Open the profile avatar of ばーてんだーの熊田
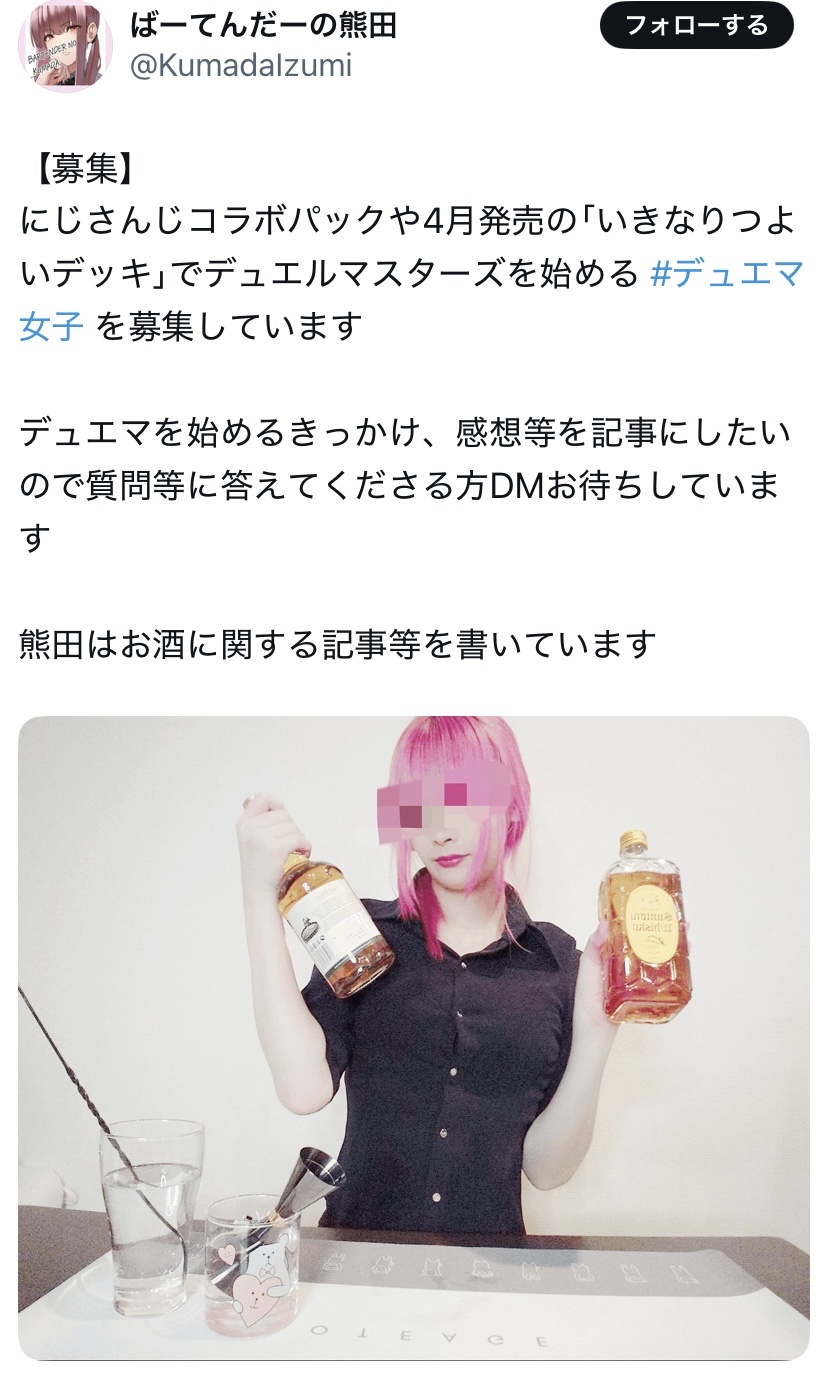Image resolution: width=828 pixels, height=1397 pixels. (66, 46)
